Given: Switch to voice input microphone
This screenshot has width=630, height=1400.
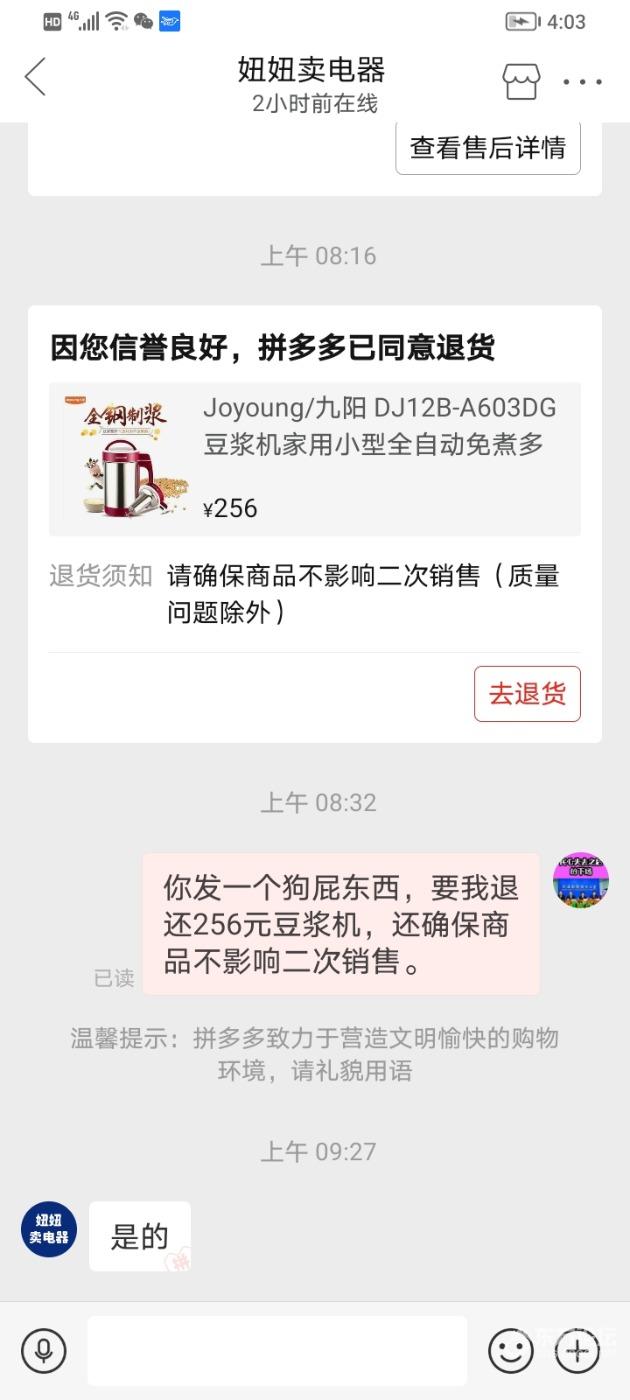Looking at the screenshot, I should [43, 1352].
